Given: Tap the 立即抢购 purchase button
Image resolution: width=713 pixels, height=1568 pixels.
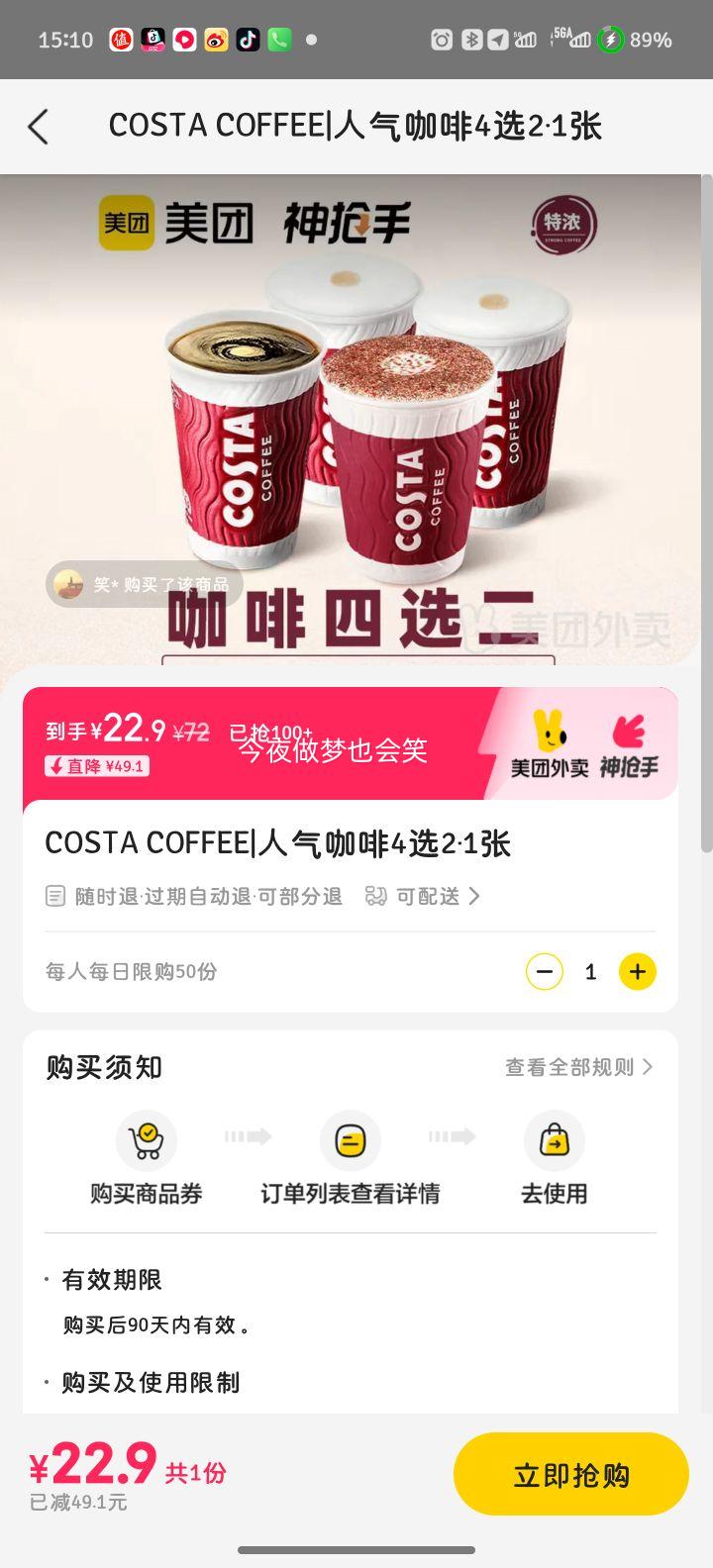Looking at the screenshot, I should click(x=570, y=1474).
